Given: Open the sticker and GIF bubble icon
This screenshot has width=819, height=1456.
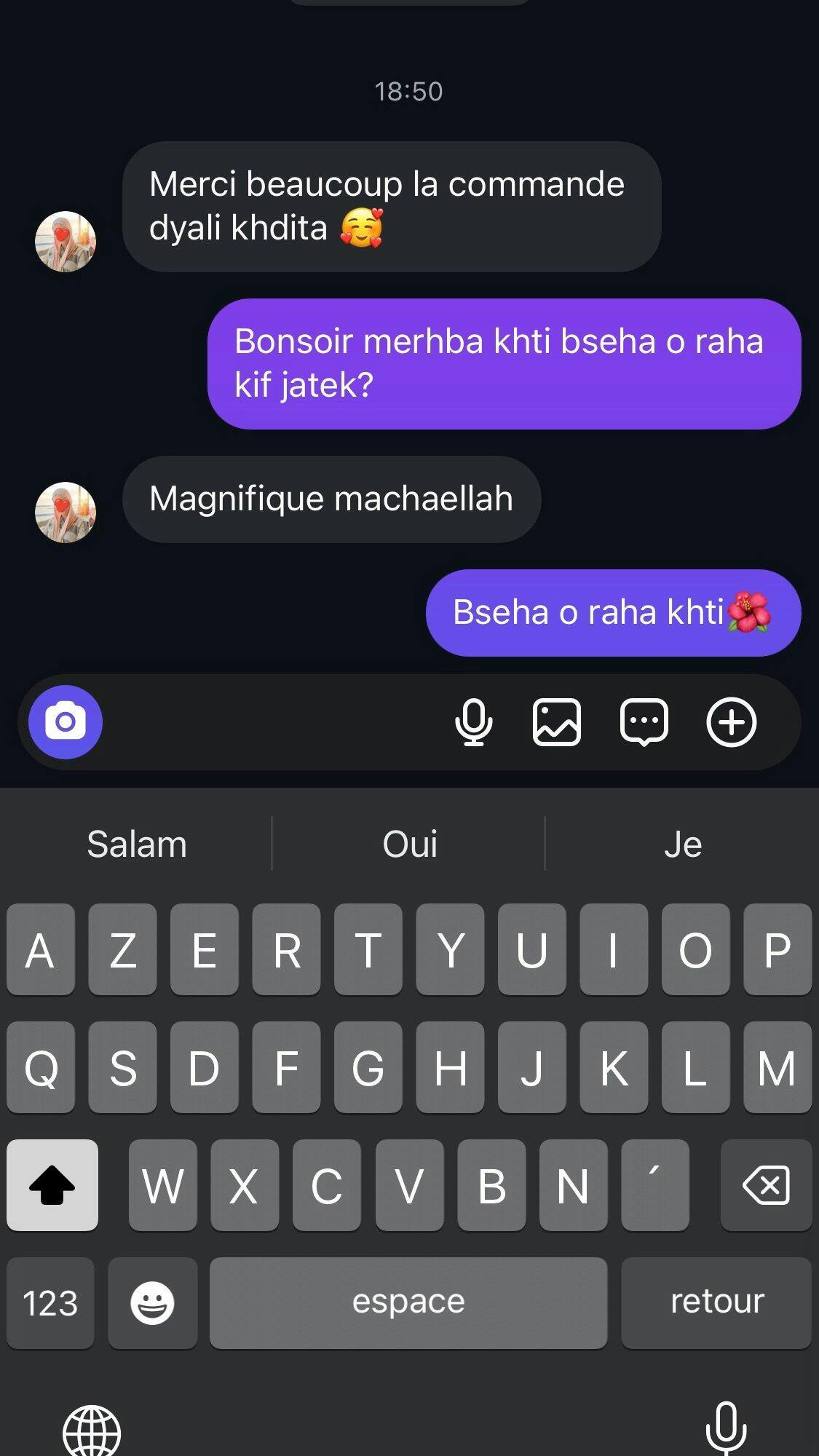Looking at the screenshot, I should point(644,722).
